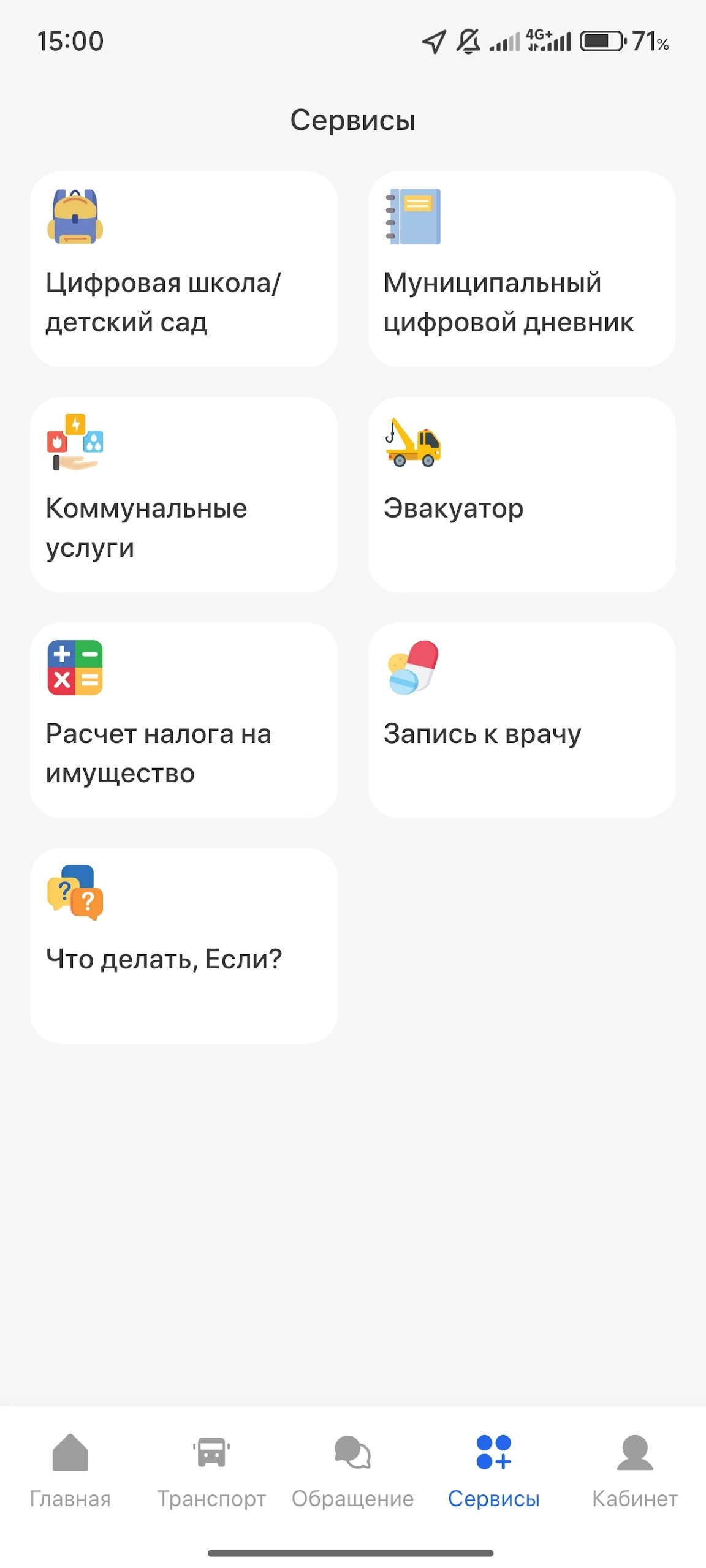Tap the Сервисы tab
The height and width of the screenshot is (1568, 706).
click(493, 1470)
